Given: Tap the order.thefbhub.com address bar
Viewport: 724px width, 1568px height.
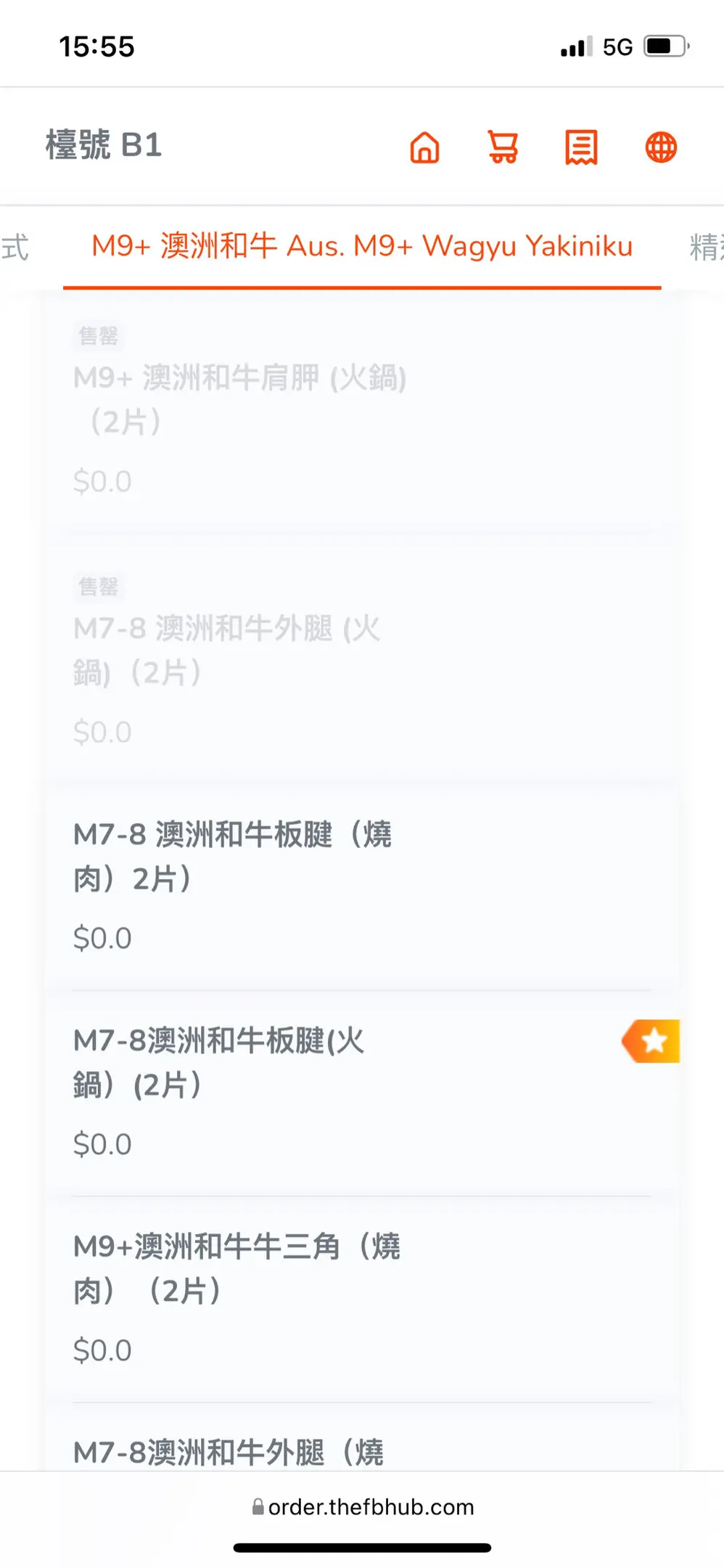Looking at the screenshot, I should [x=362, y=1507].
